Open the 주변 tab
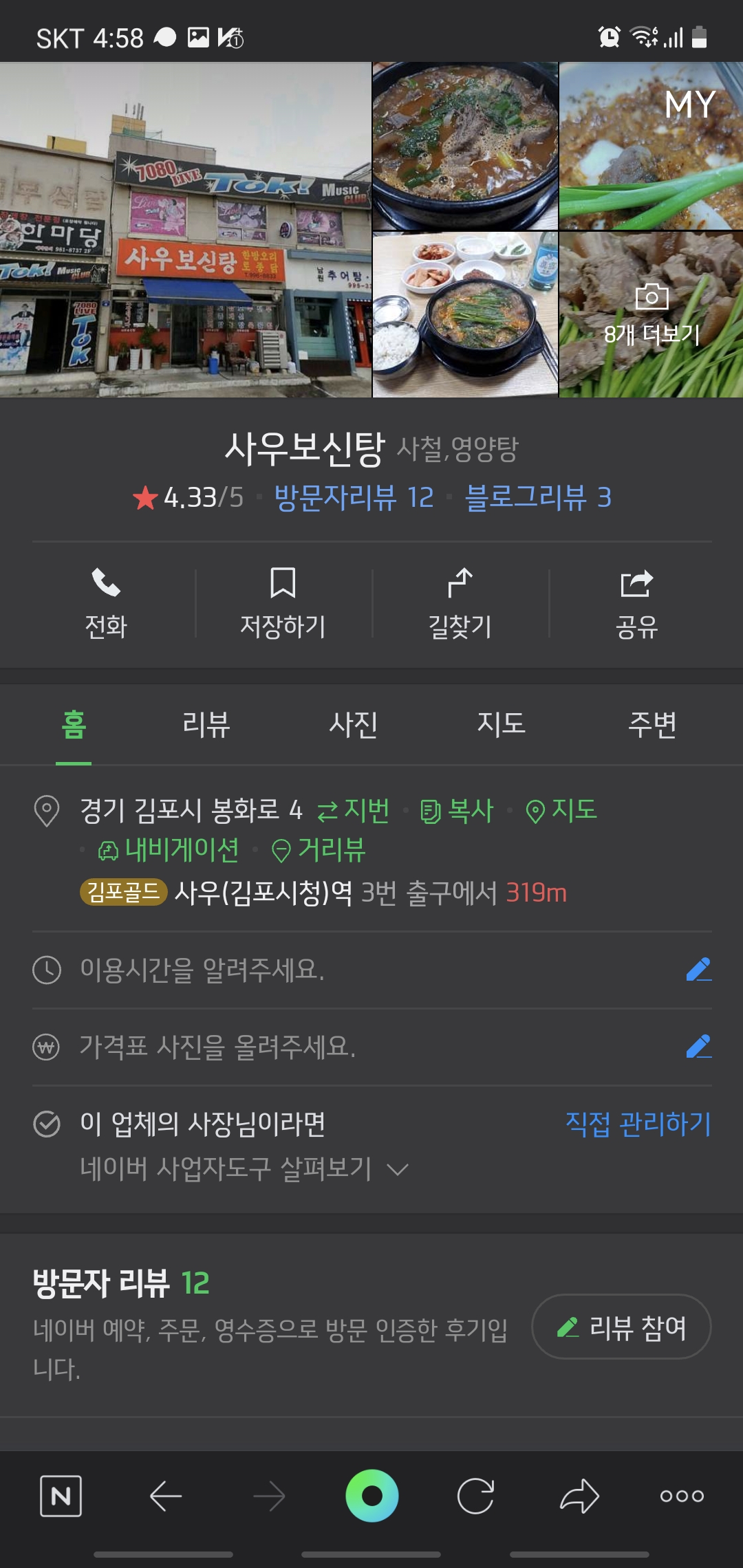 pos(652,724)
